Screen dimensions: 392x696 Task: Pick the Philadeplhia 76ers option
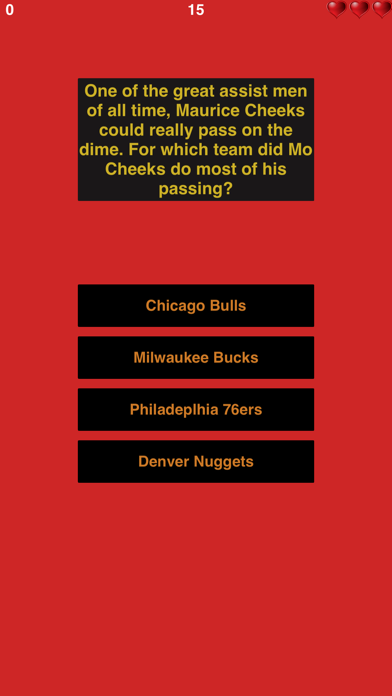click(196, 409)
